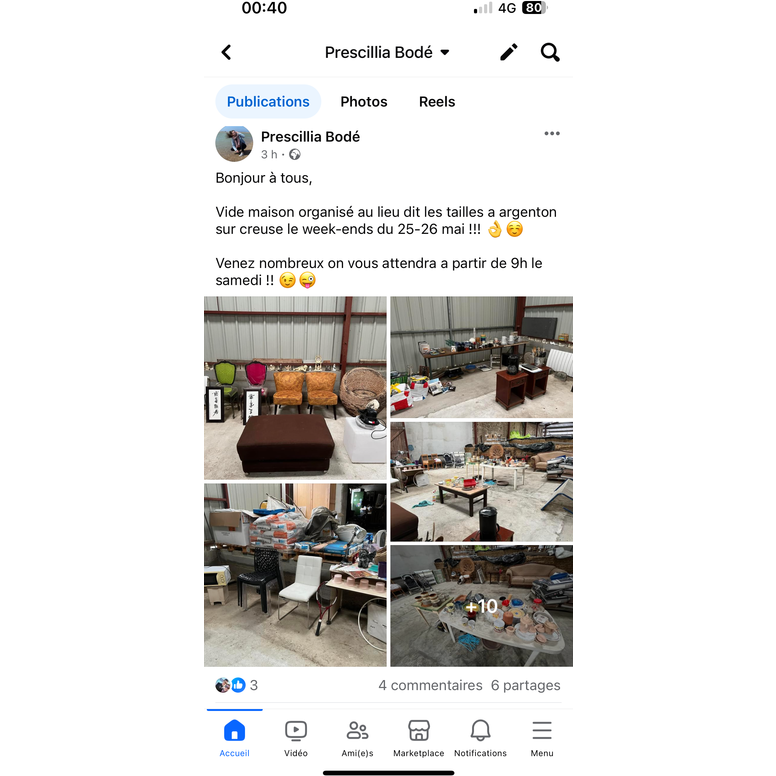The height and width of the screenshot is (776, 776).
Task: Go to the Accueil tab
Action: [234, 738]
